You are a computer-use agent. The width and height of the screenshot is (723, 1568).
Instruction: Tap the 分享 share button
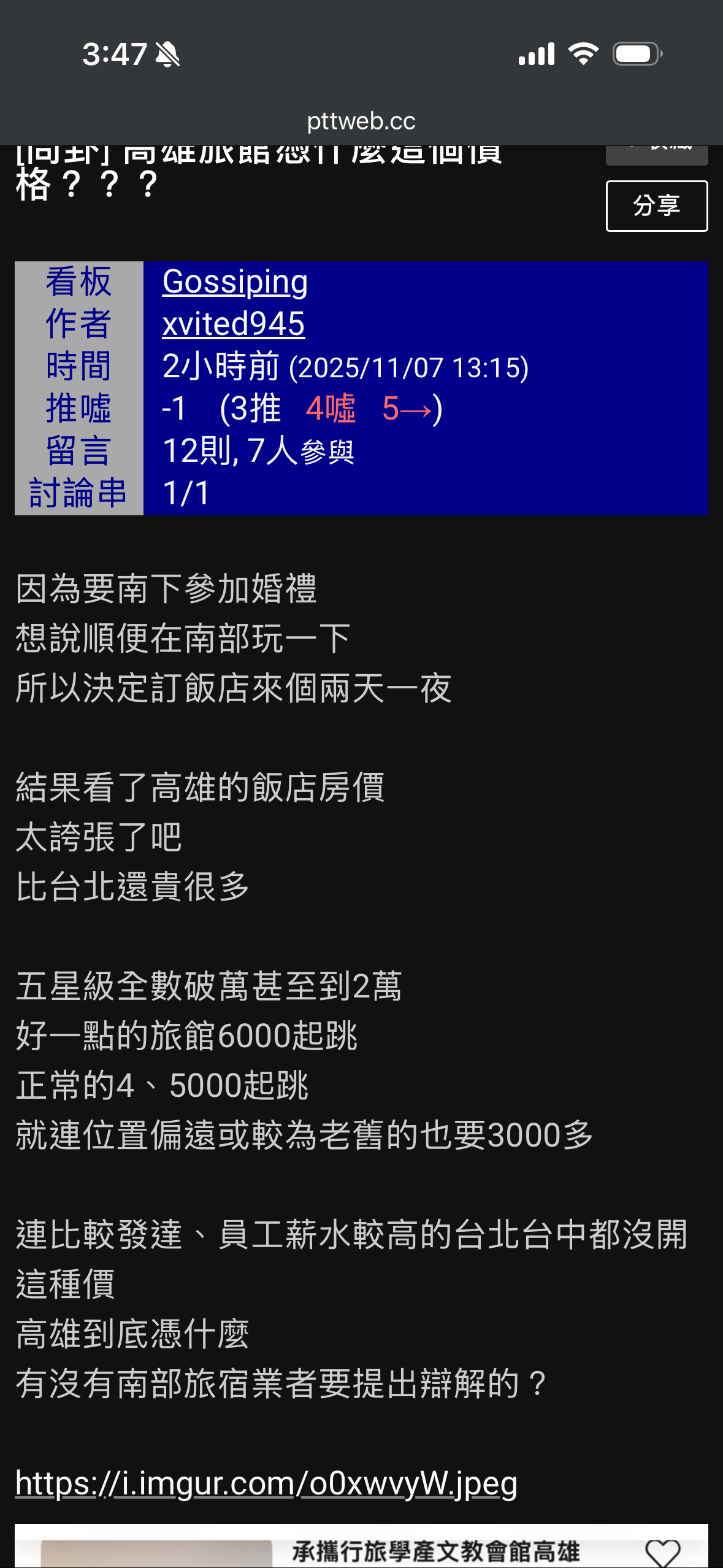[656, 206]
